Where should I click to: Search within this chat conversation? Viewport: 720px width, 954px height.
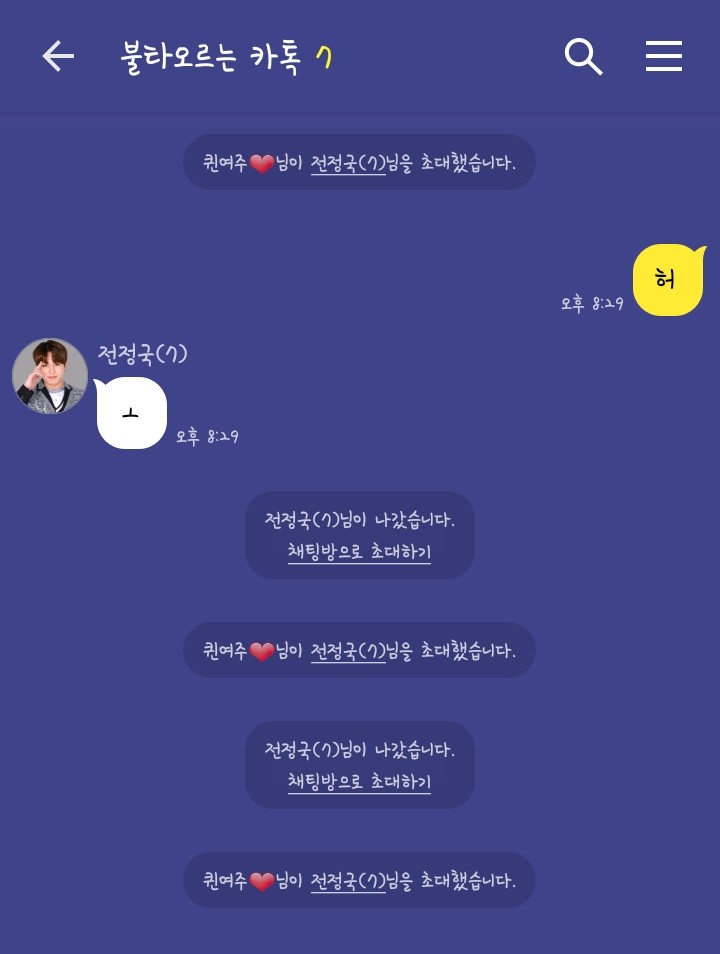tap(583, 57)
